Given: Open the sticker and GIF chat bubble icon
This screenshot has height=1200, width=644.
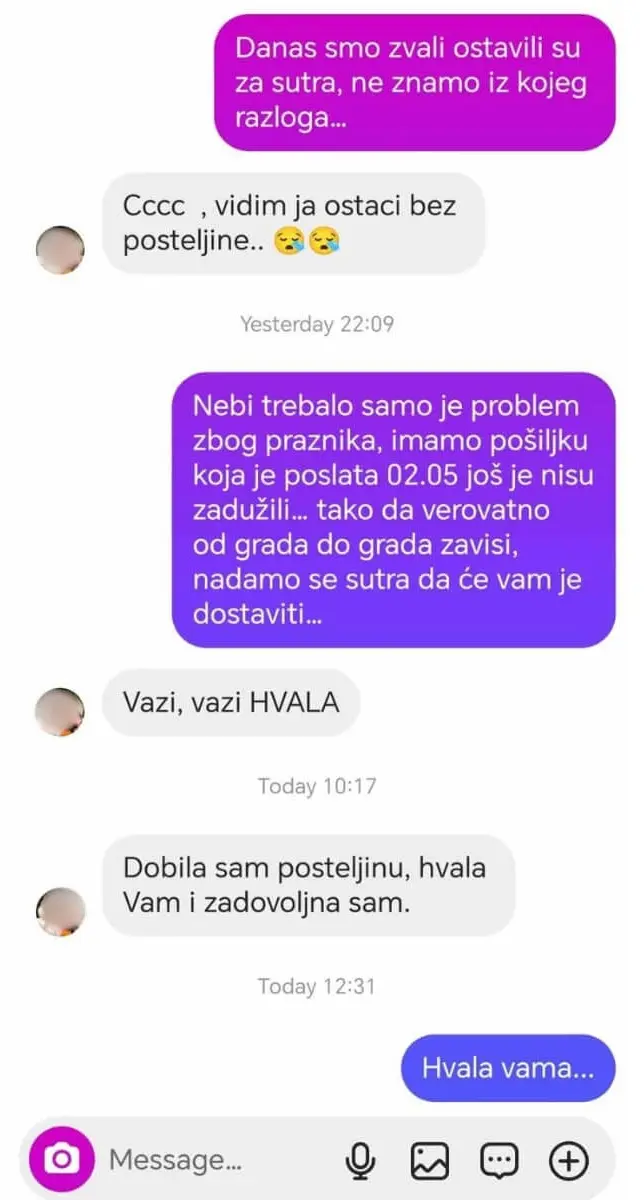Looking at the screenshot, I should click(499, 1161).
